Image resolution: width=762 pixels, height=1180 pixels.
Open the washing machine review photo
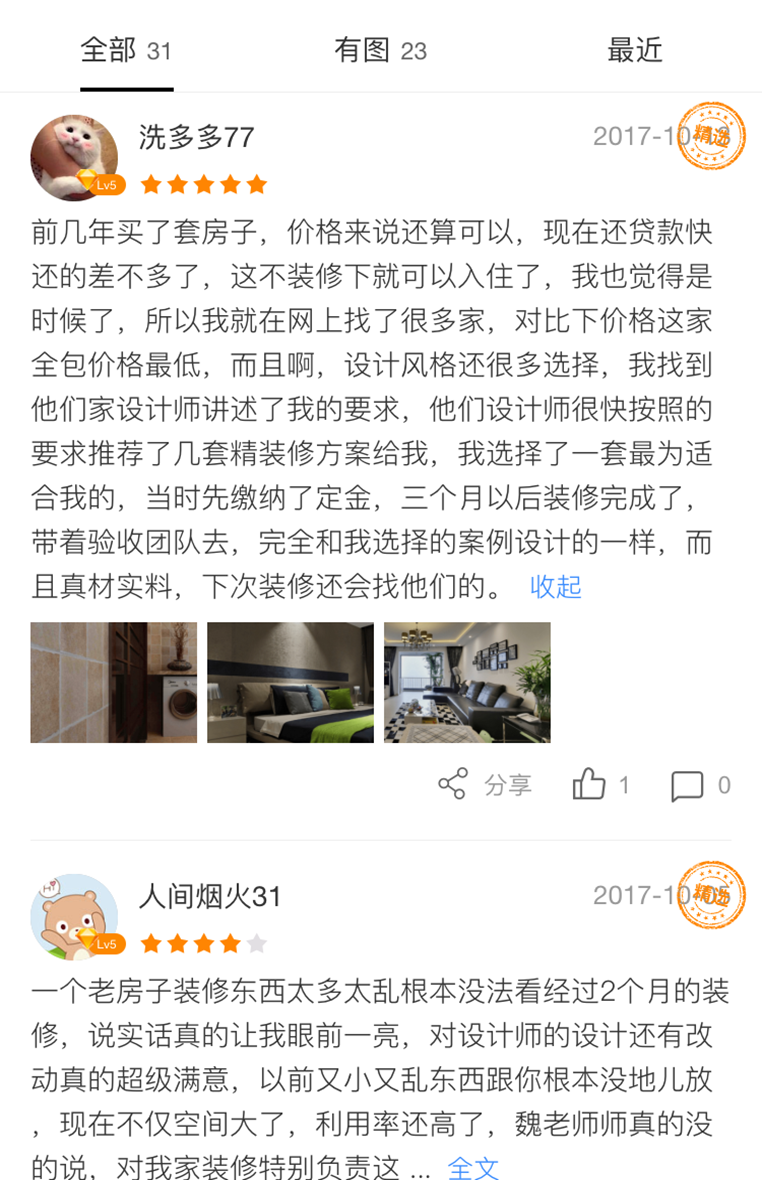tap(113, 682)
